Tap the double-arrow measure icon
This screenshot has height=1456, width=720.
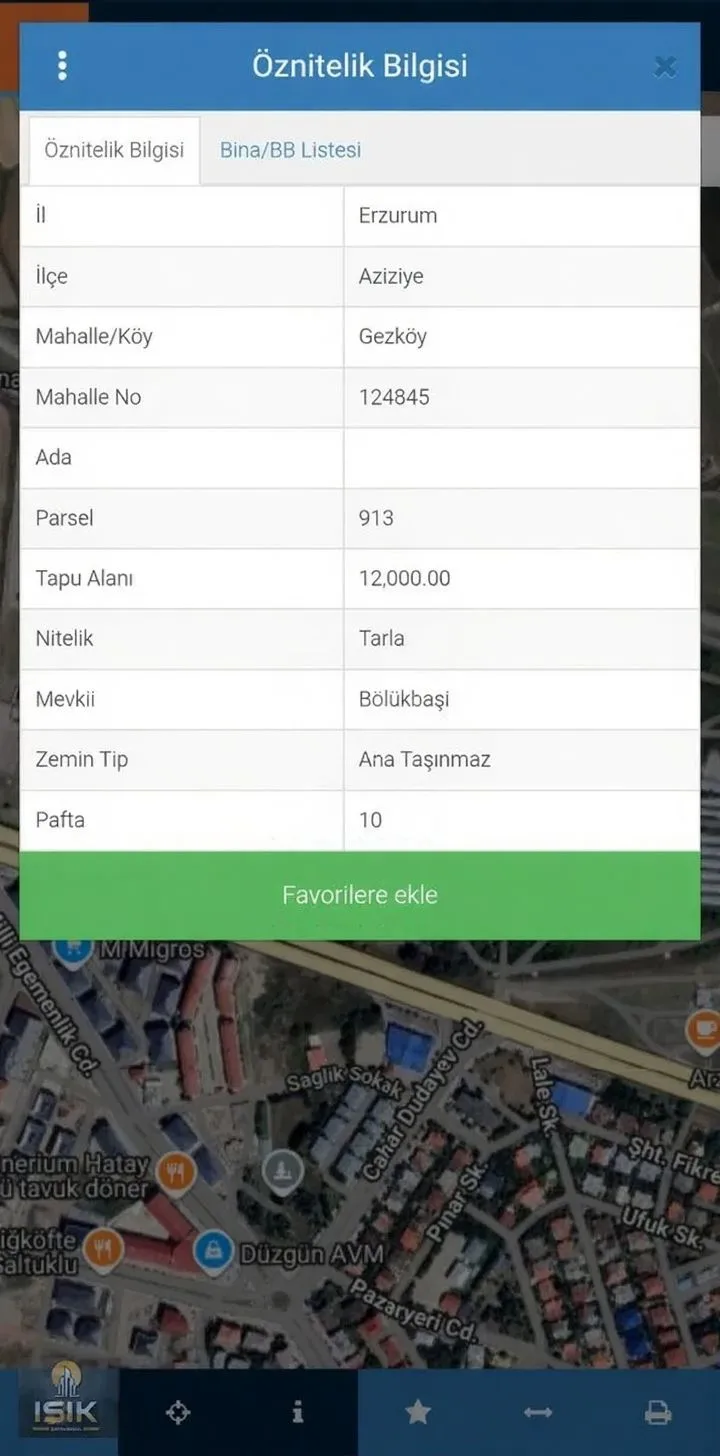point(538,1412)
